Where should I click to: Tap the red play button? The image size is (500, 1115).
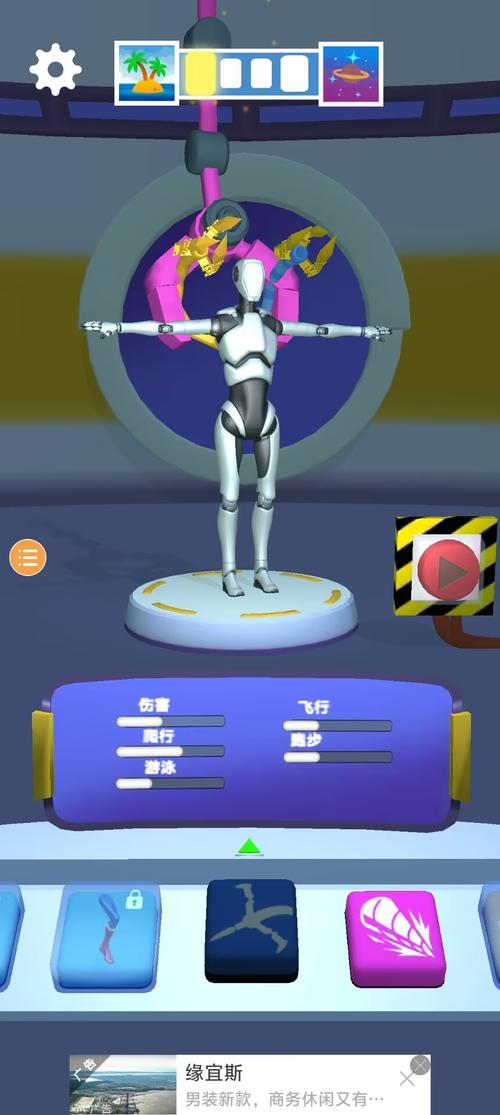tap(448, 570)
